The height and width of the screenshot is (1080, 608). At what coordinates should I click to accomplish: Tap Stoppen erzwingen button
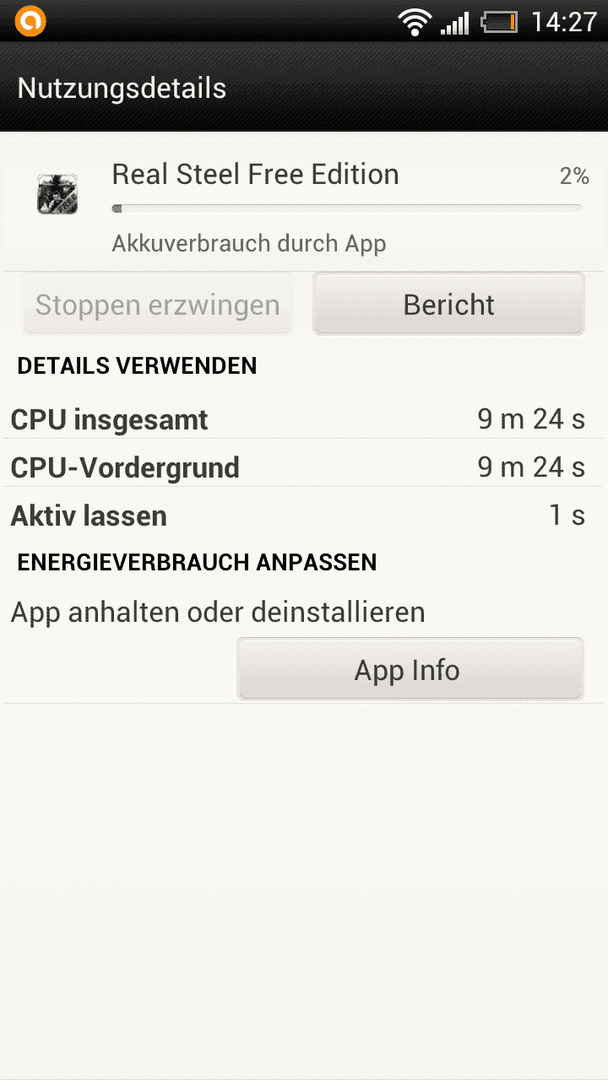158,304
